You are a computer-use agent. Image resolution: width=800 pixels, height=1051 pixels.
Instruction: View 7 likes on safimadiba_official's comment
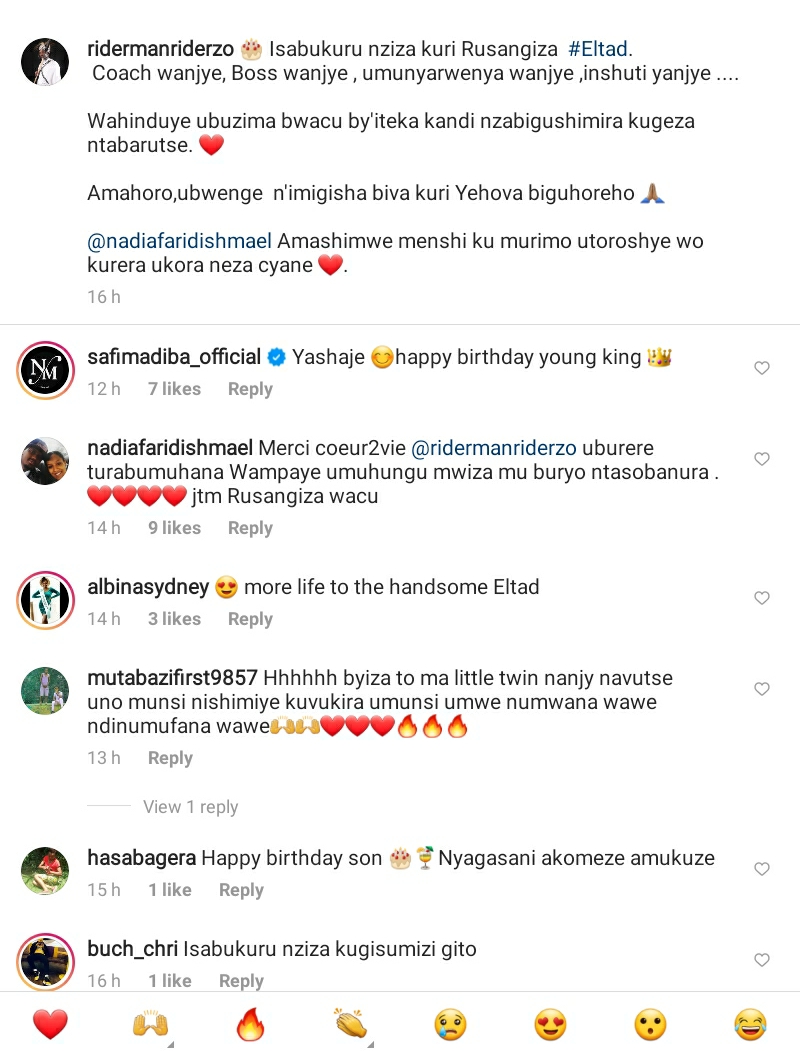pyautogui.click(x=174, y=389)
